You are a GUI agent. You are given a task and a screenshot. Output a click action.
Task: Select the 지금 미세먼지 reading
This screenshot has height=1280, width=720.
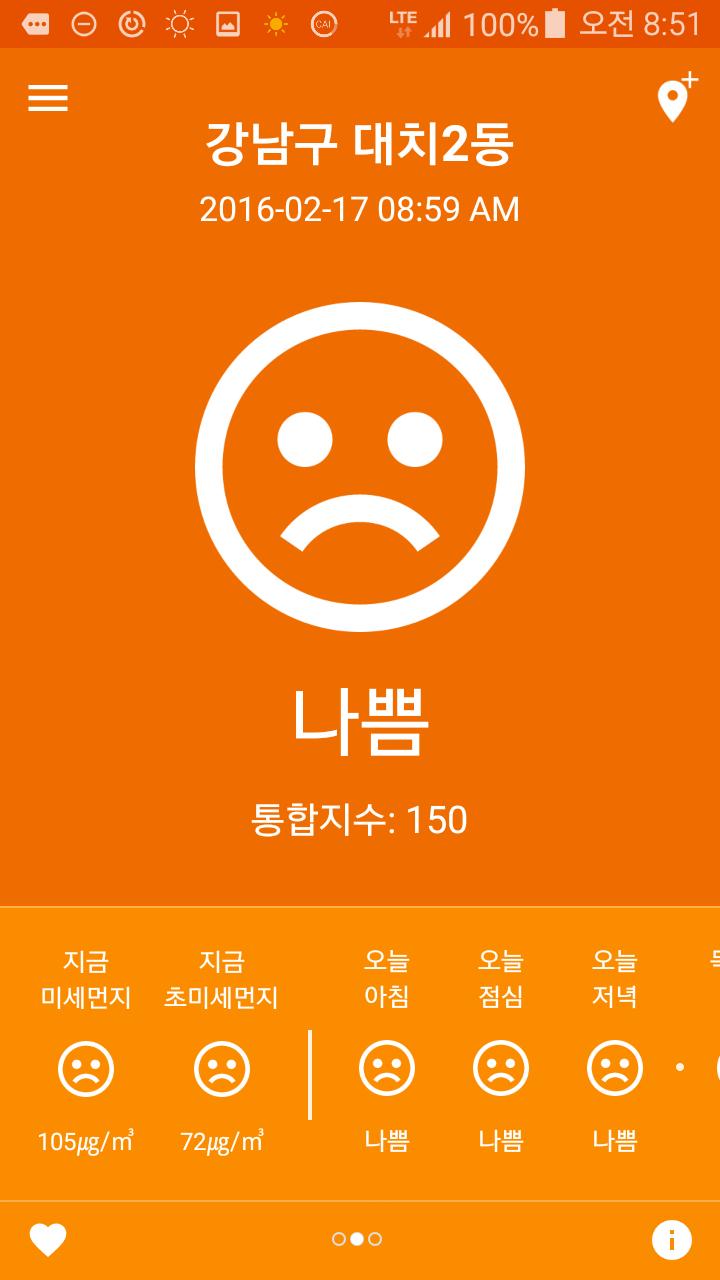[86, 1050]
